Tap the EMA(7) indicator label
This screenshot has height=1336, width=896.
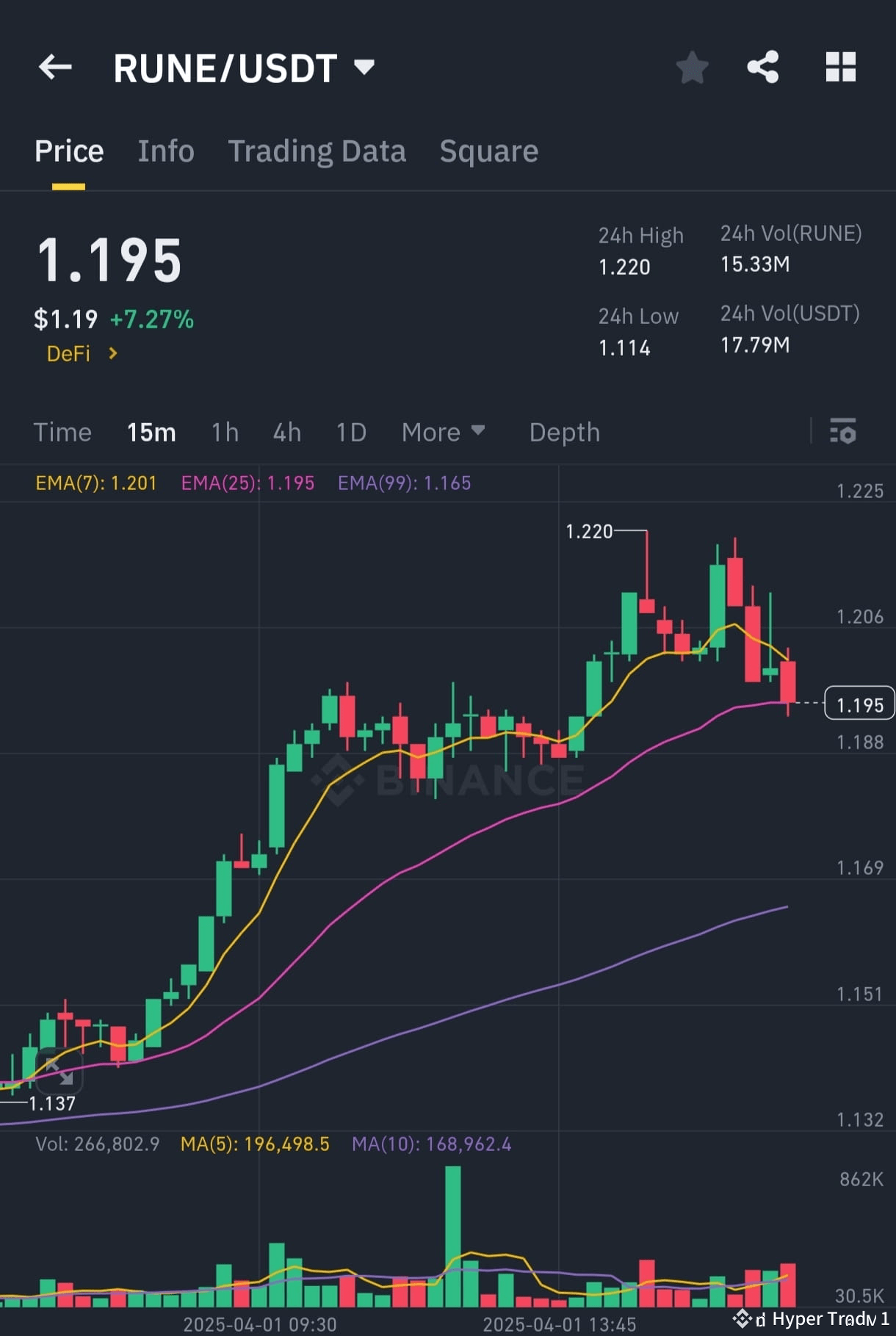(x=95, y=483)
